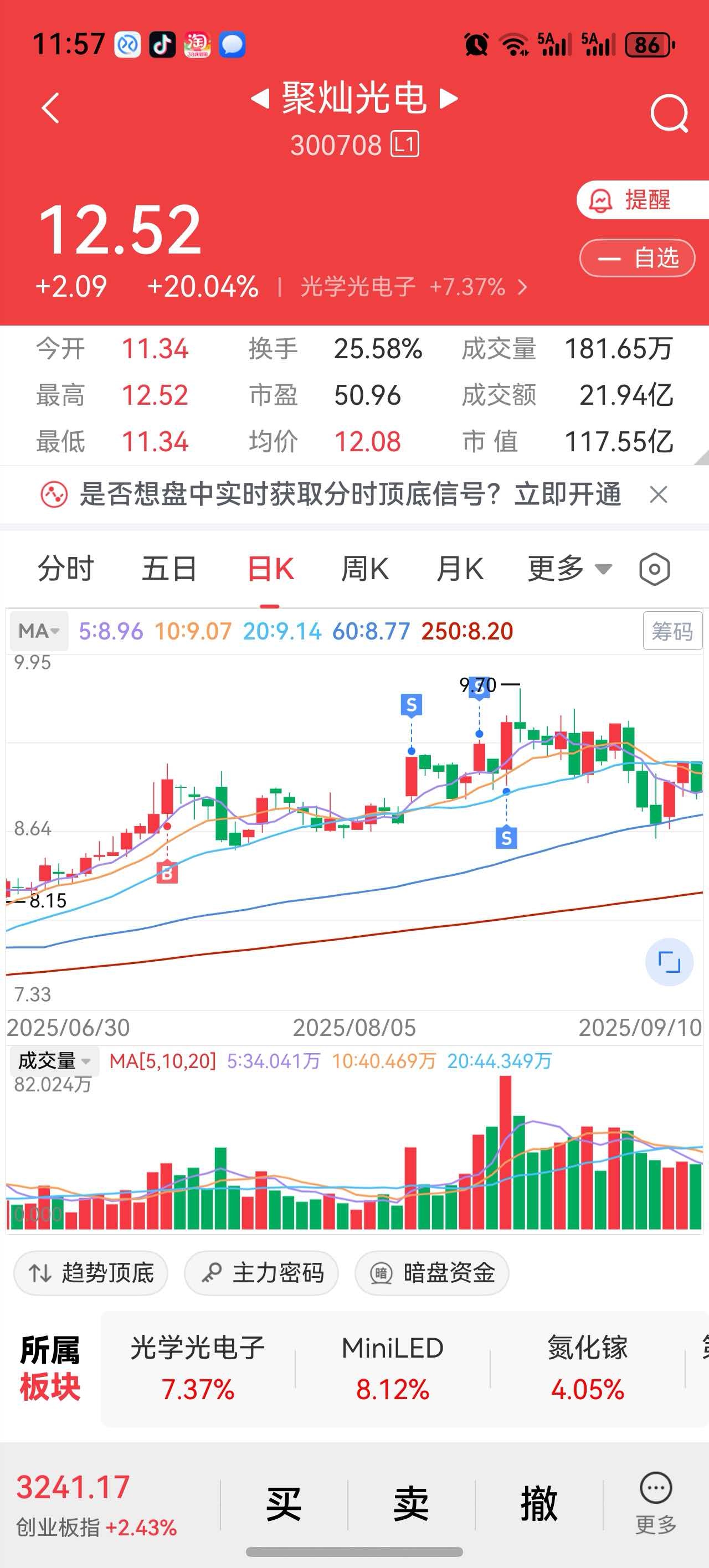Image resolution: width=709 pixels, height=1568 pixels.
Task: Open the 光学光电子 sector link
Action: tap(414, 286)
